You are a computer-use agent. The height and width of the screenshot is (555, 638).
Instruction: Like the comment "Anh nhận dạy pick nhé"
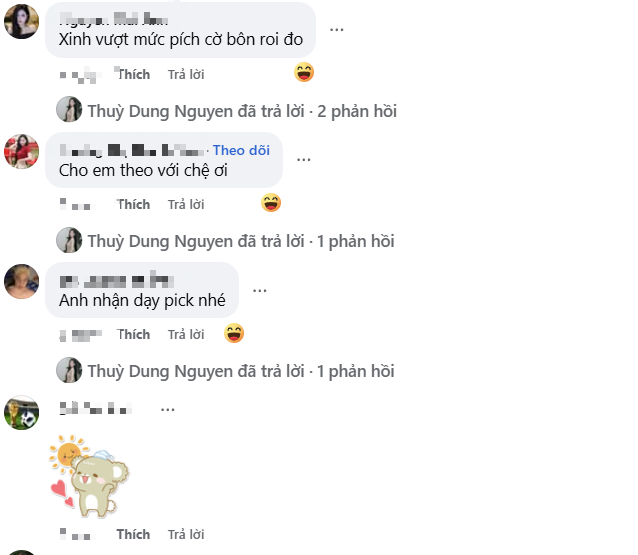[x=133, y=334]
